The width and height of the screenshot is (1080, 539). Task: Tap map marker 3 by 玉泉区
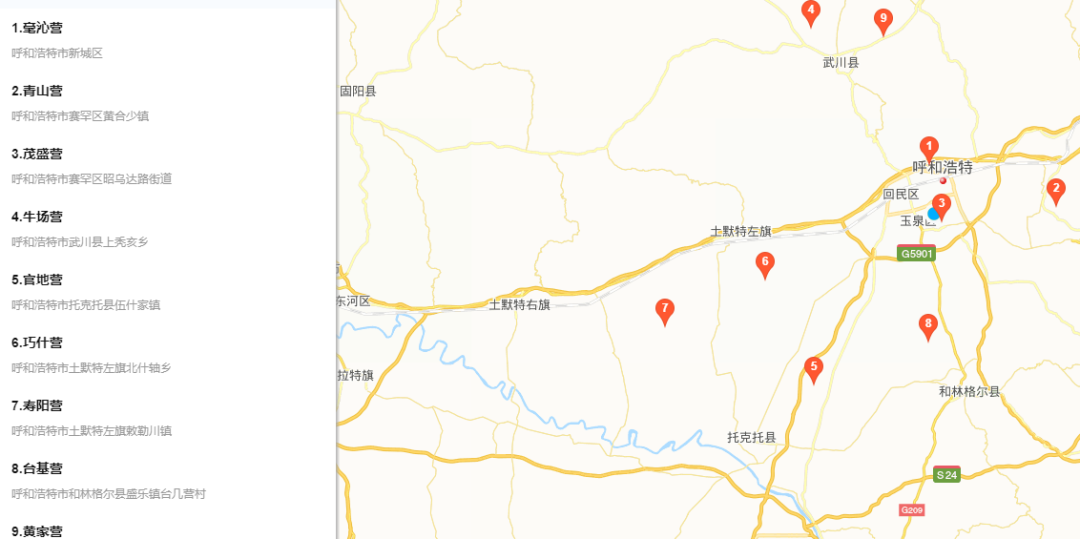click(x=940, y=204)
